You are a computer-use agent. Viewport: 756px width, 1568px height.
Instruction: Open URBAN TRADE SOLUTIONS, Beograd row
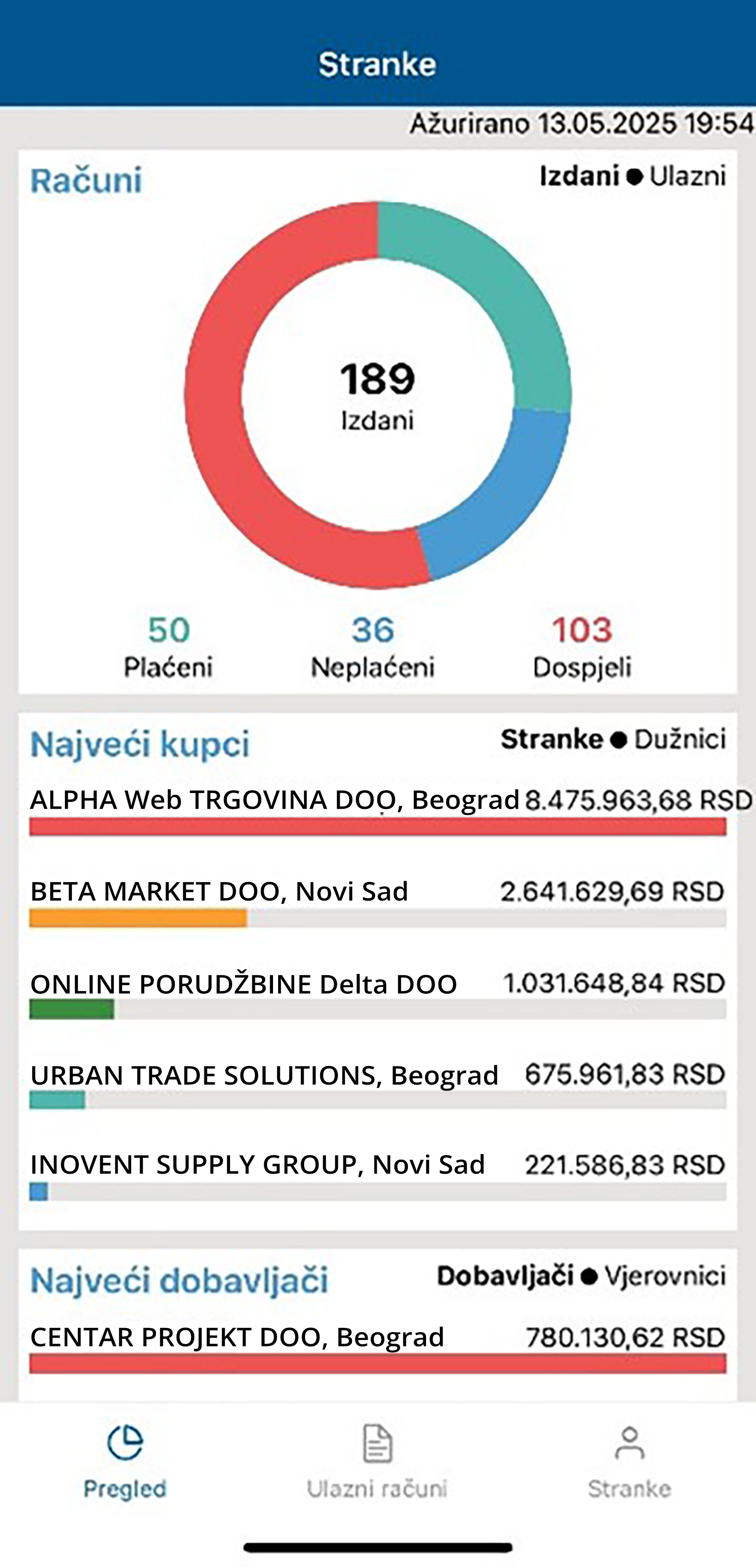pyautogui.click(x=378, y=1086)
